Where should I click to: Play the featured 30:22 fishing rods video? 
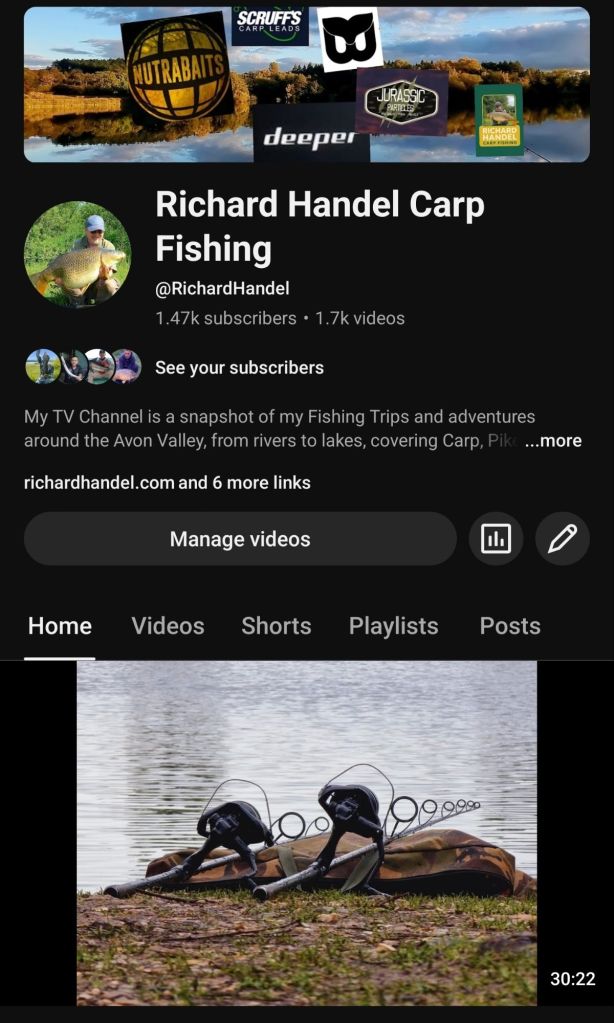pos(307,832)
